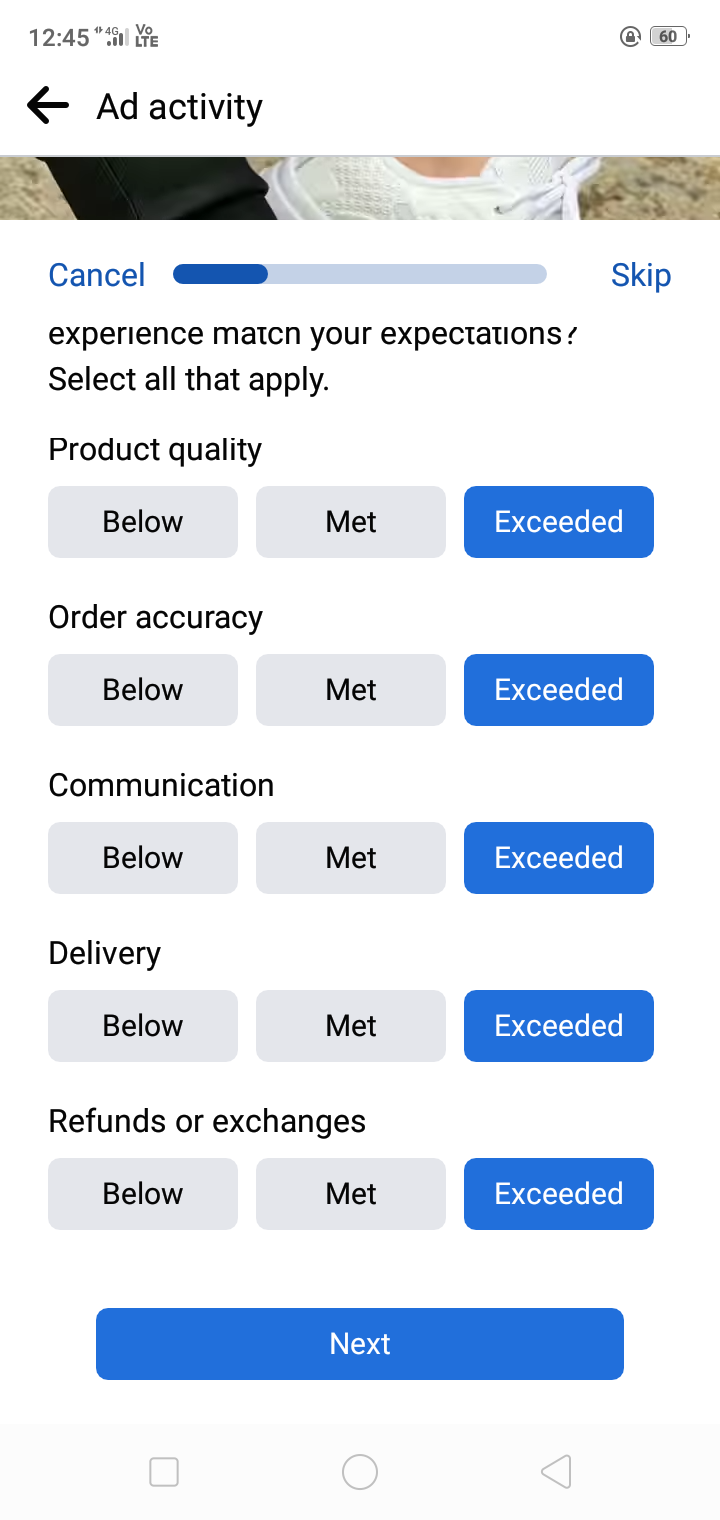Go to the system home screen

(x=360, y=1472)
